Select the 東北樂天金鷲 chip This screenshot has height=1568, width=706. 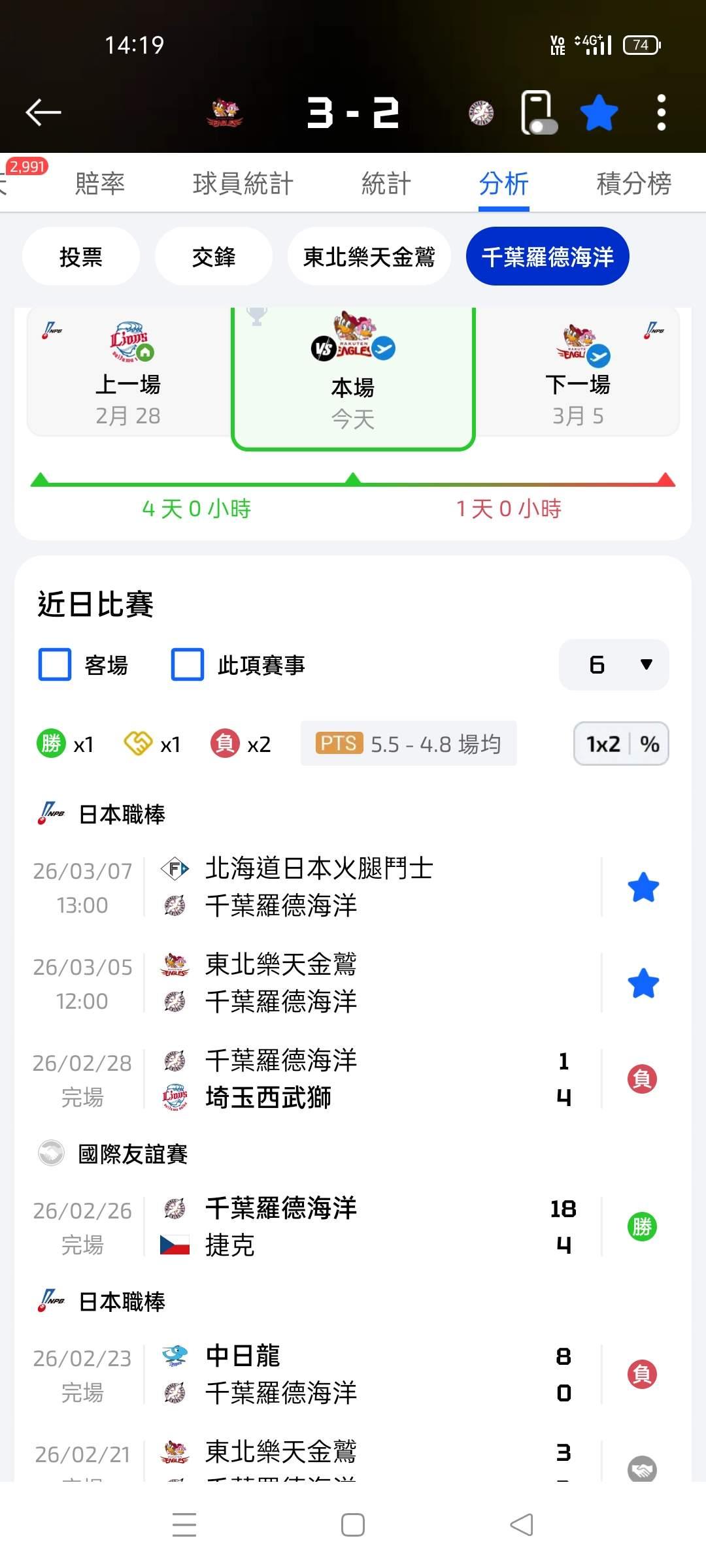[369, 257]
